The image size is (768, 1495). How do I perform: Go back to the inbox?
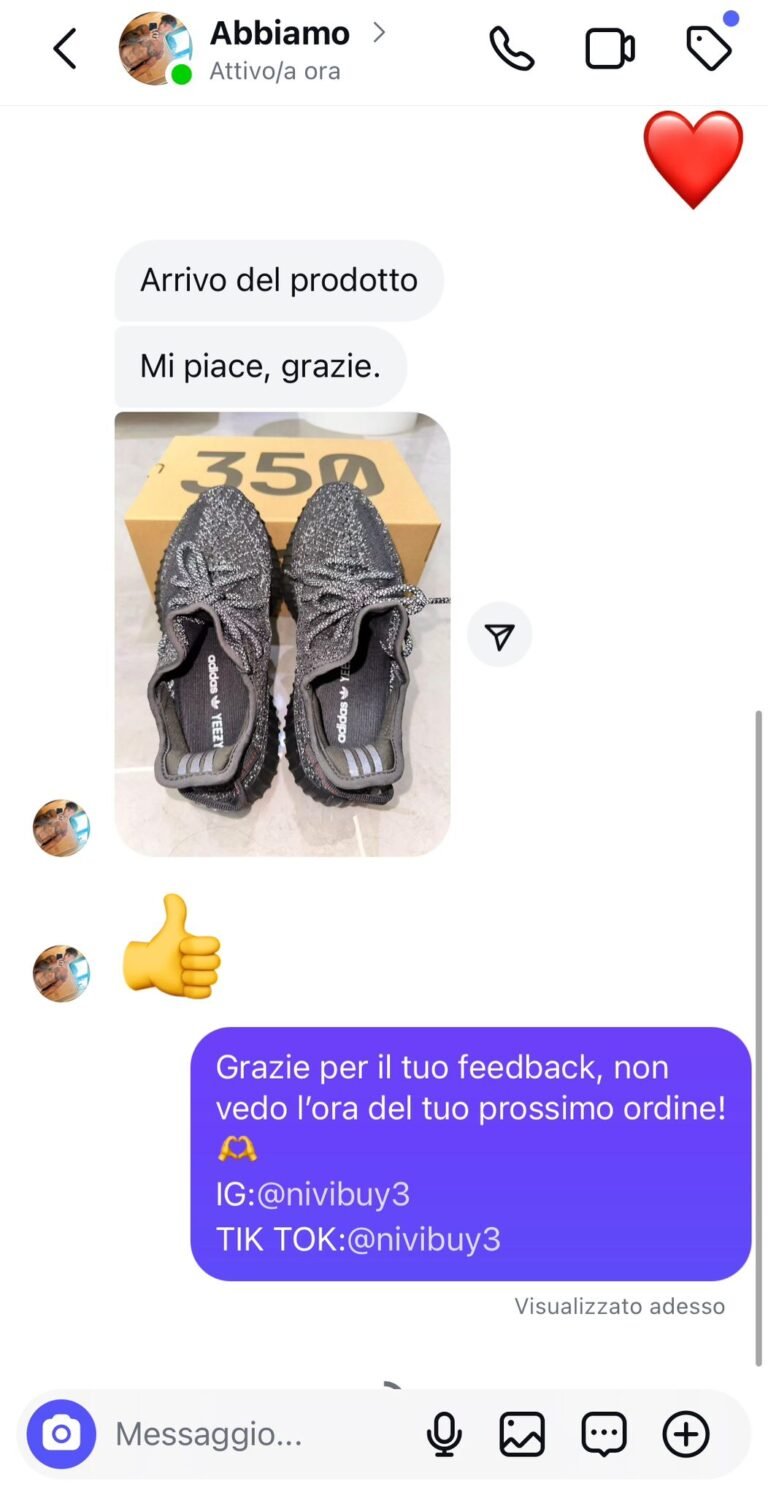pyautogui.click(x=65, y=48)
